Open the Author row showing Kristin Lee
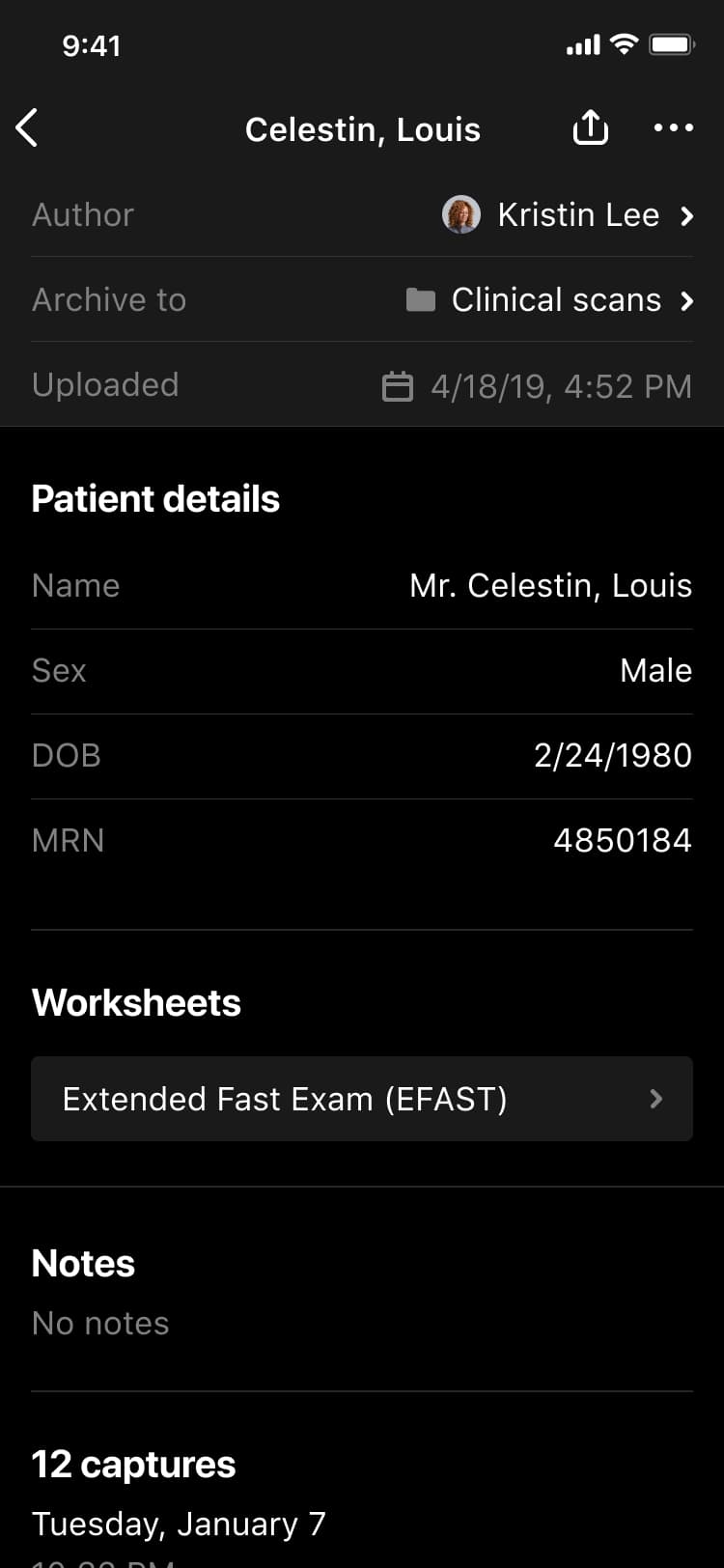Screen dimensions: 724x1568 pos(362,214)
